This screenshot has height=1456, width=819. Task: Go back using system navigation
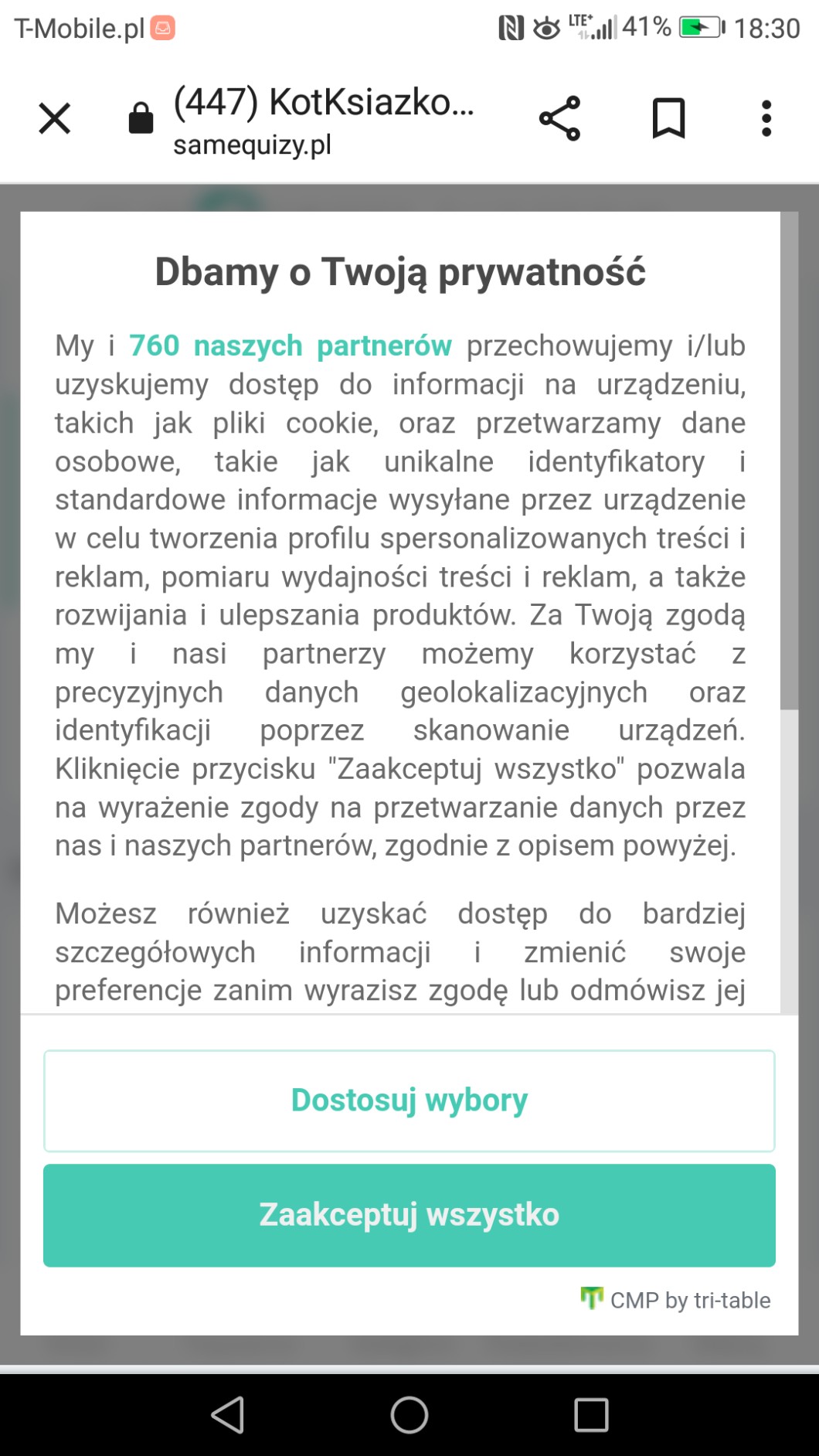[228, 1415]
